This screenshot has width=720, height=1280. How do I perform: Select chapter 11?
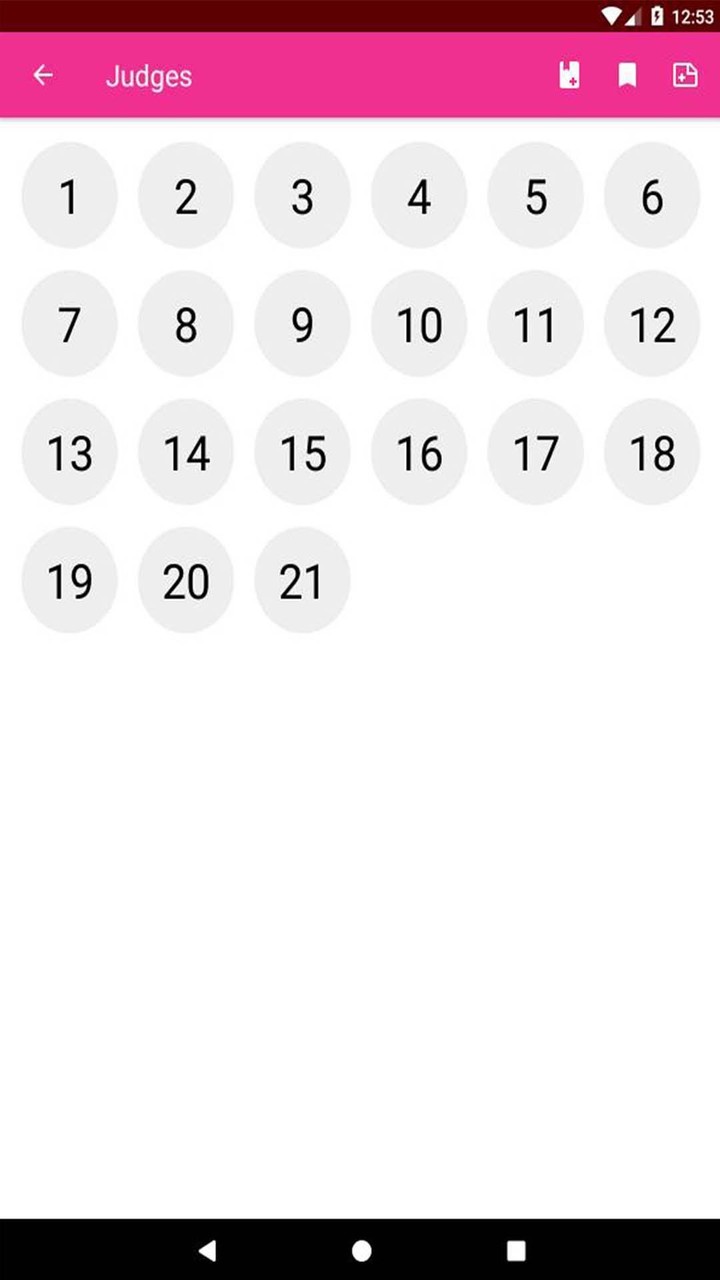click(535, 324)
